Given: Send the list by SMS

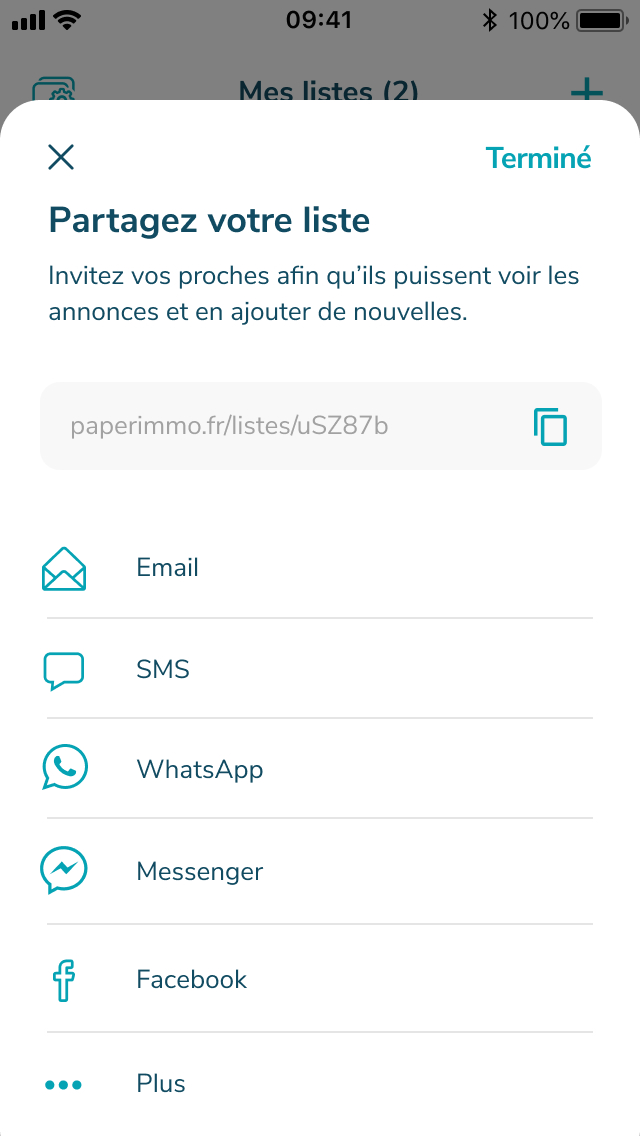Looking at the screenshot, I should pos(320,669).
